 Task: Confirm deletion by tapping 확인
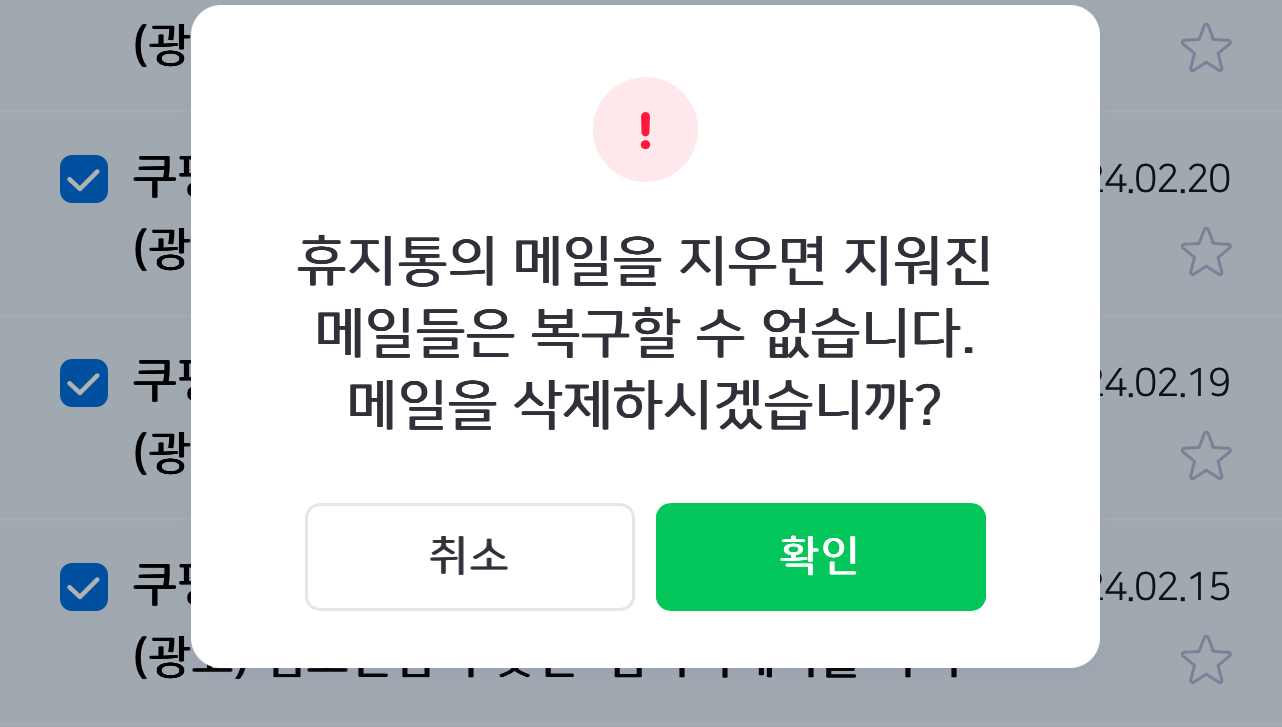pos(820,557)
